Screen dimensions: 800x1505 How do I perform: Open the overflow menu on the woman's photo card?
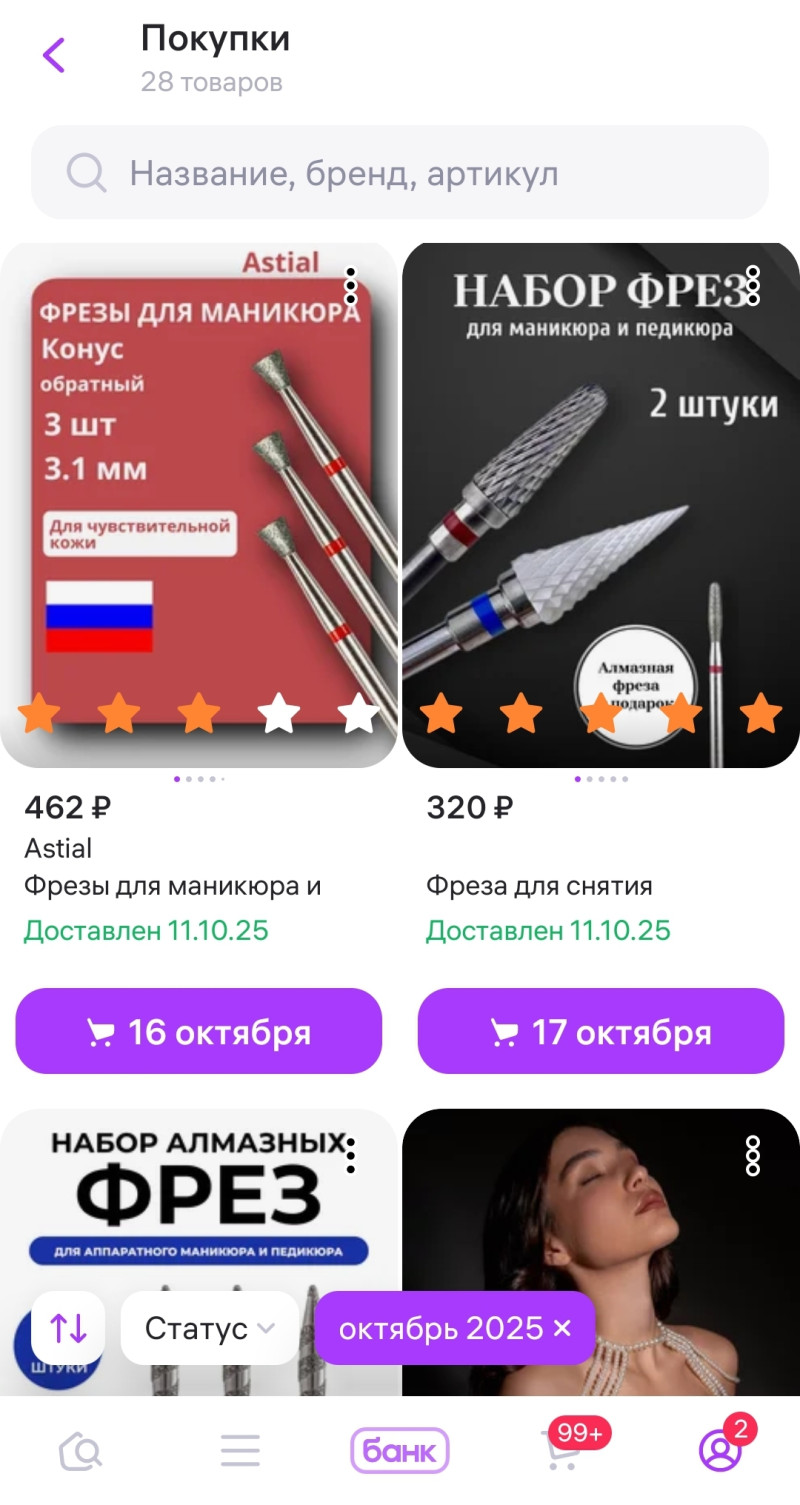(x=753, y=1155)
